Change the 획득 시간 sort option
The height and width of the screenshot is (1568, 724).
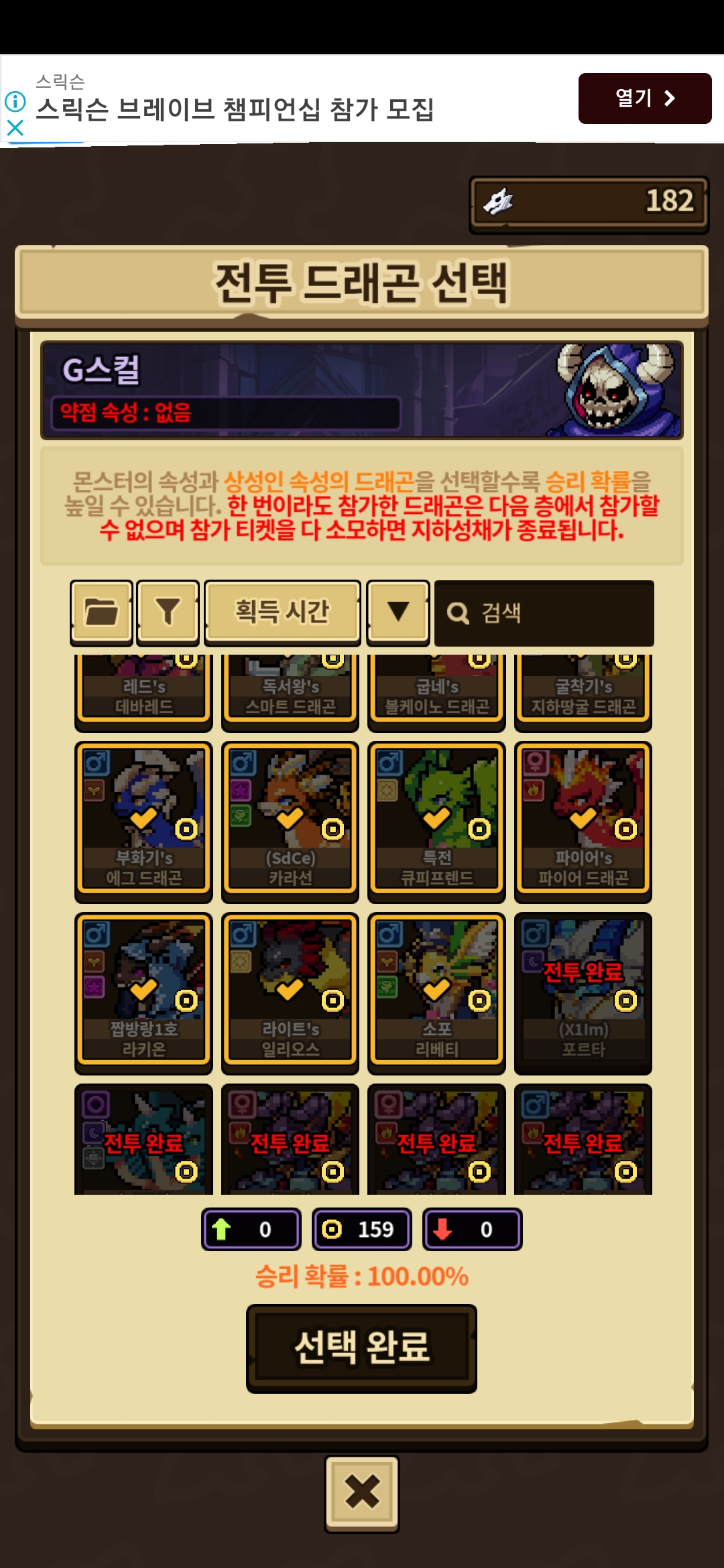pos(282,612)
